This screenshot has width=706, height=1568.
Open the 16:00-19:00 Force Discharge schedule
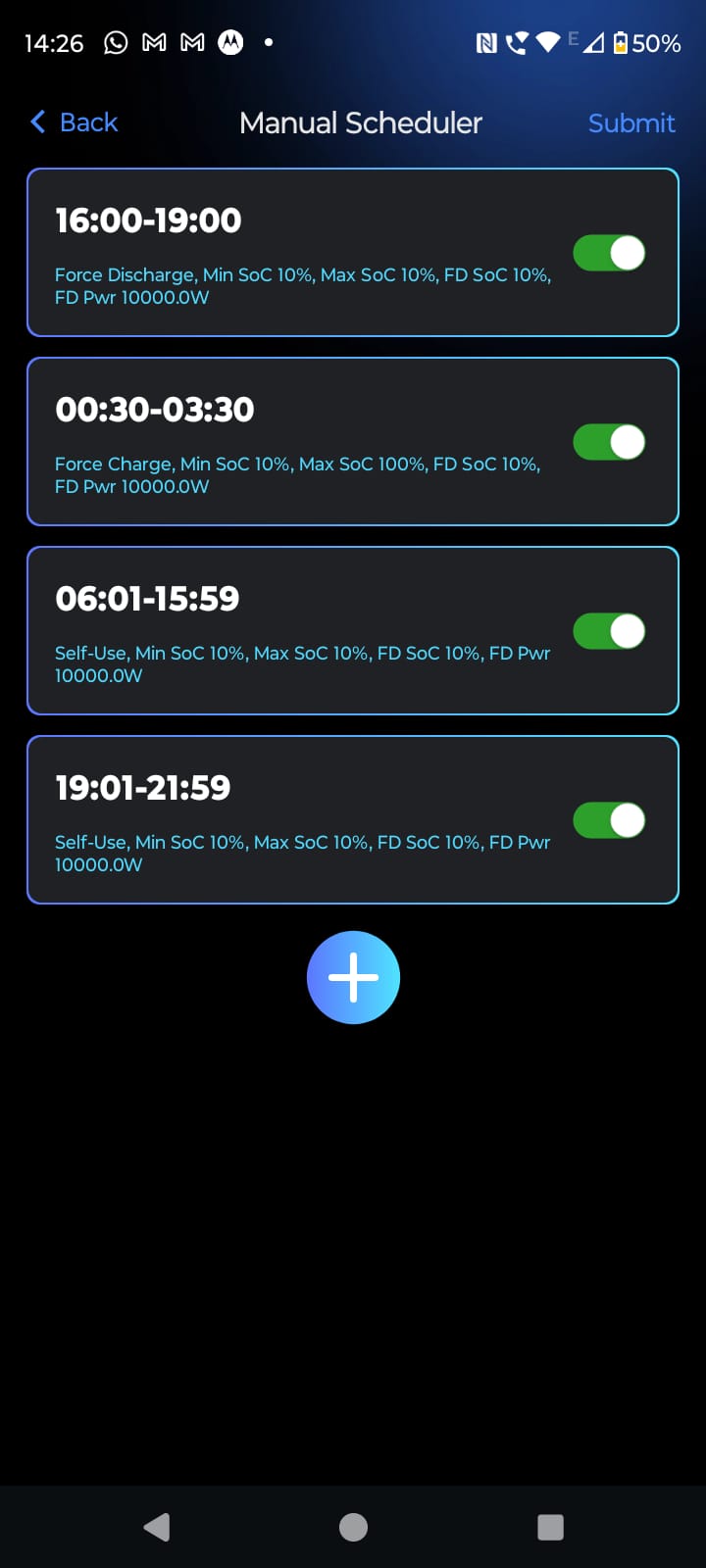[x=294, y=253]
